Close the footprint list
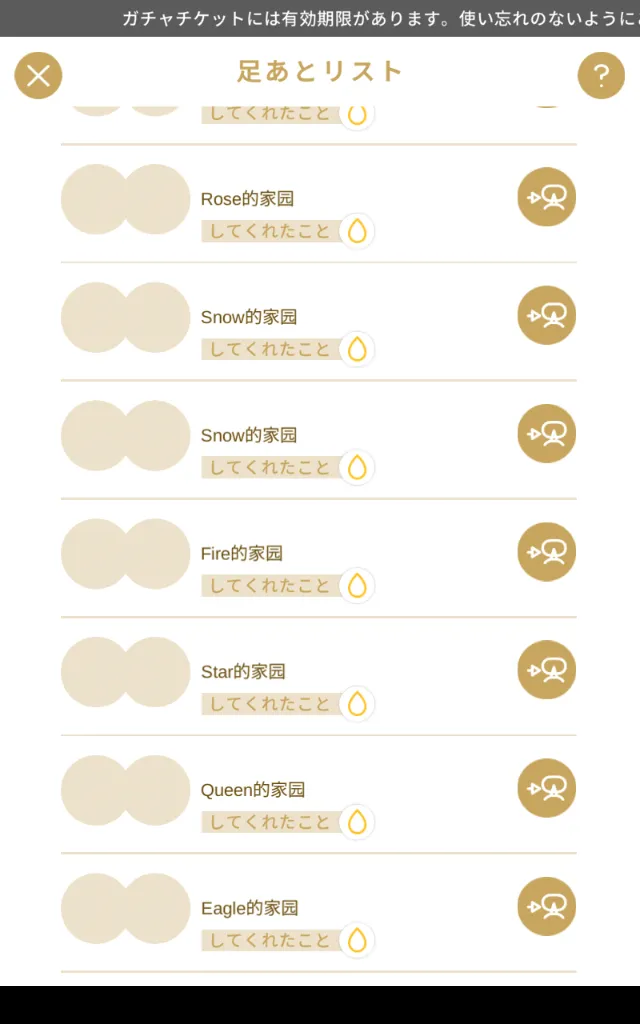The height and width of the screenshot is (1024, 640). click(38, 76)
